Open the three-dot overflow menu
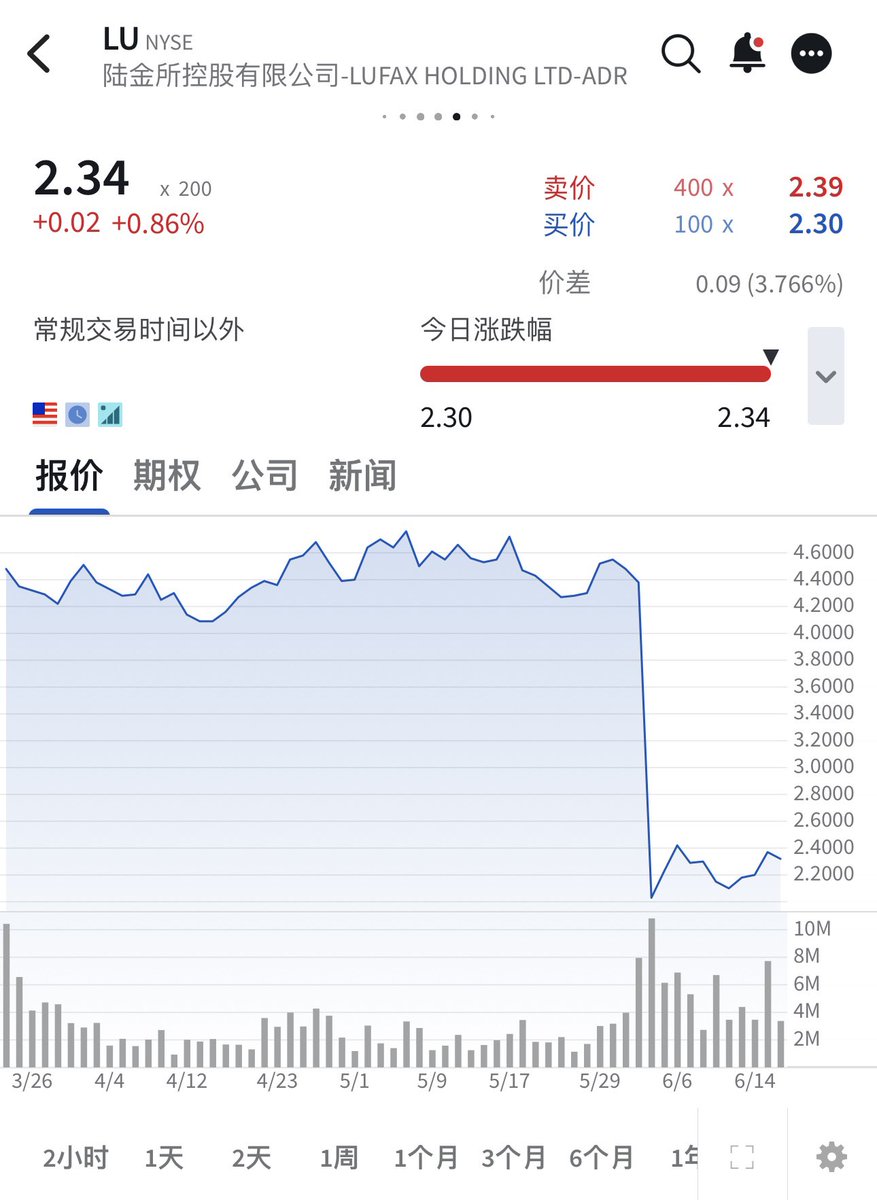The width and height of the screenshot is (877, 1200). tap(812, 53)
